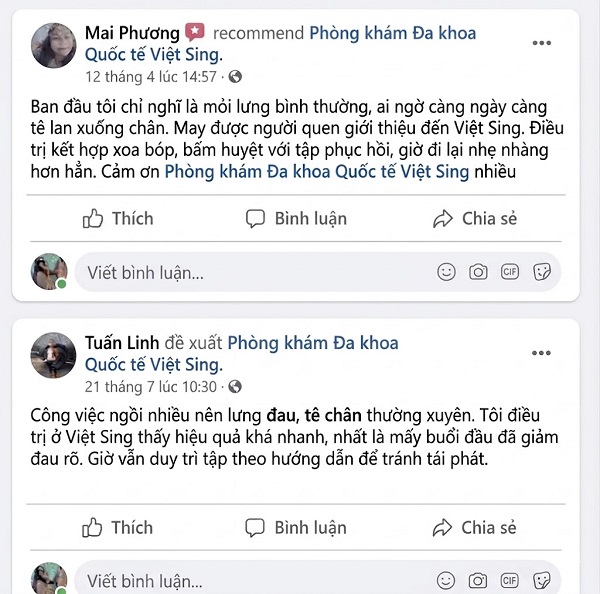The height and width of the screenshot is (594, 600).
Task: Share Tuấn Linh's recommendation post
Action: click(475, 527)
